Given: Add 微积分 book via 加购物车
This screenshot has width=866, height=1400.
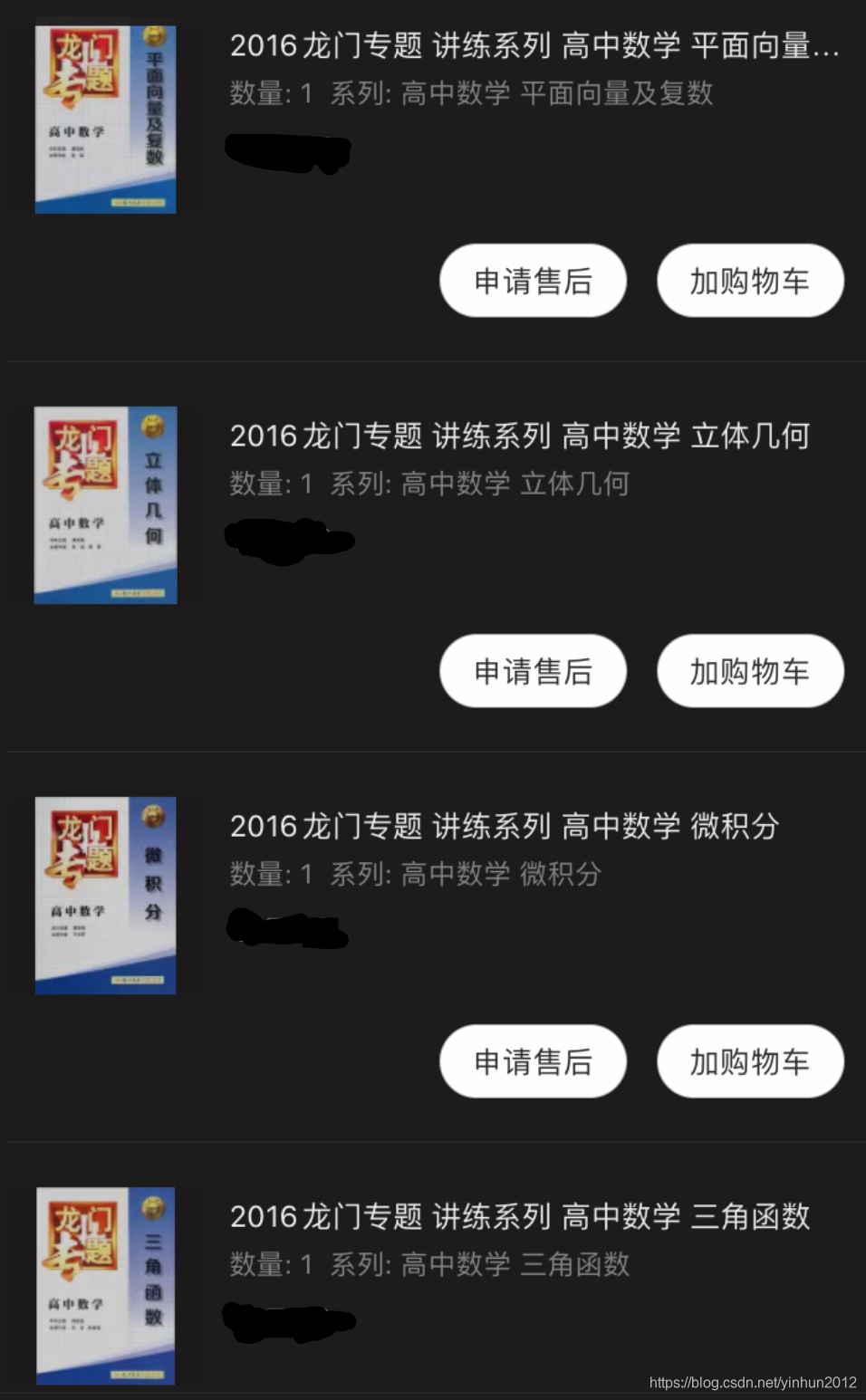Looking at the screenshot, I should point(750,1061).
